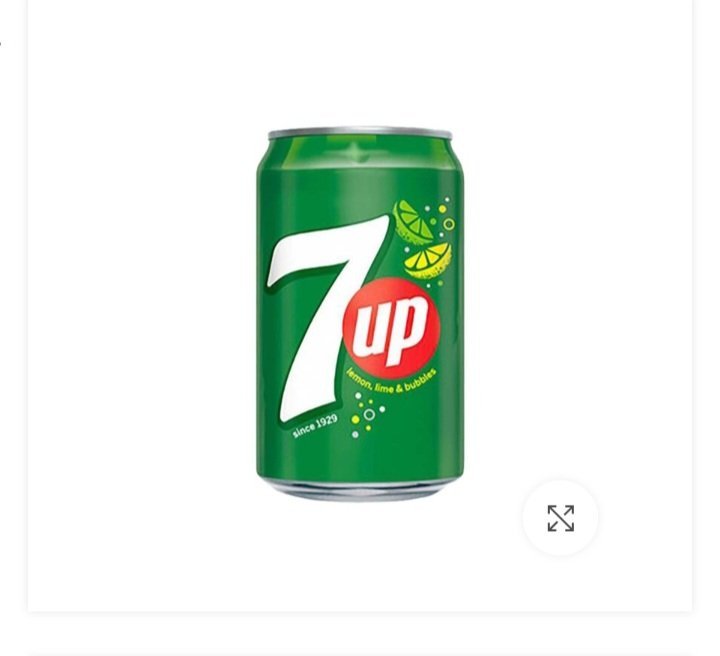This screenshot has height=656, width=720.
Task: Expand the 7up image to fullscreen
Action: click(x=560, y=518)
